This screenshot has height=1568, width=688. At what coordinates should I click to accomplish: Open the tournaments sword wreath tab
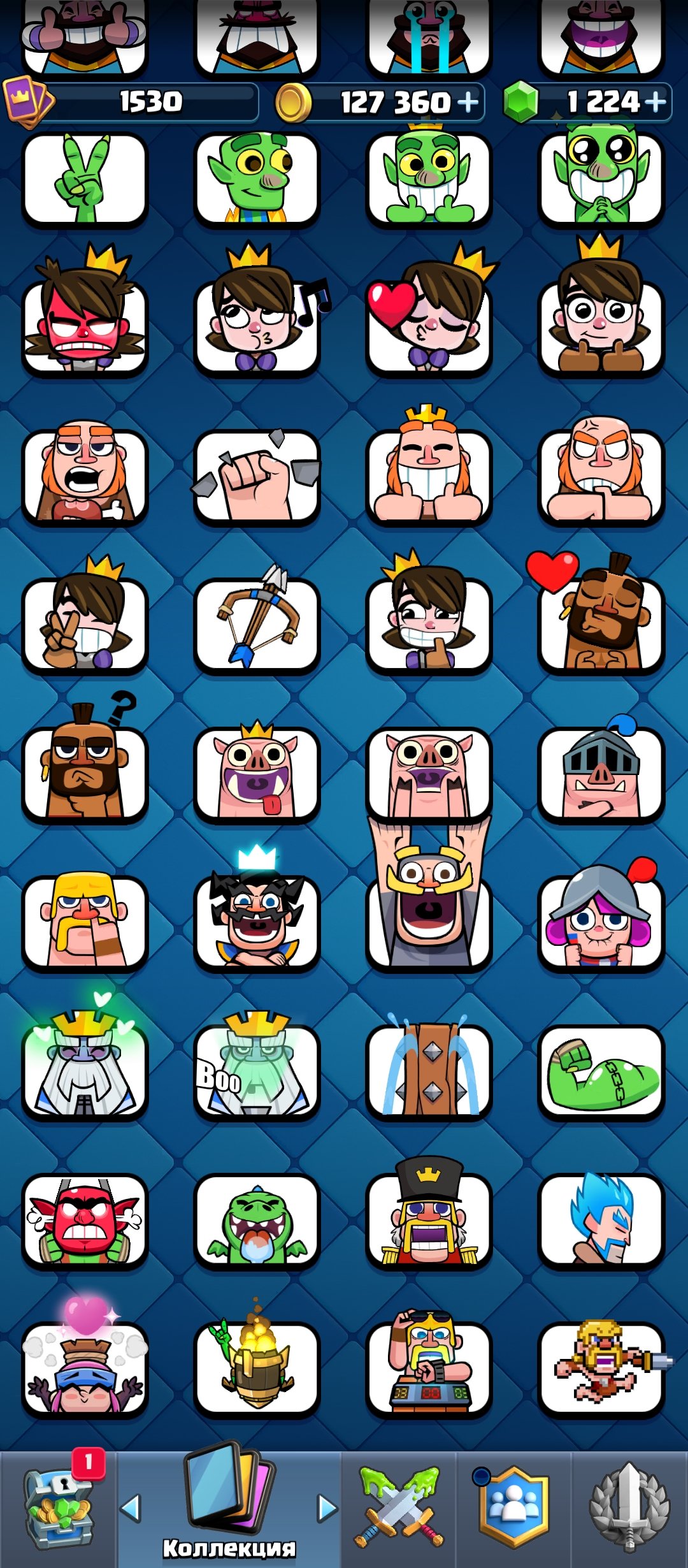(629, 1507)
